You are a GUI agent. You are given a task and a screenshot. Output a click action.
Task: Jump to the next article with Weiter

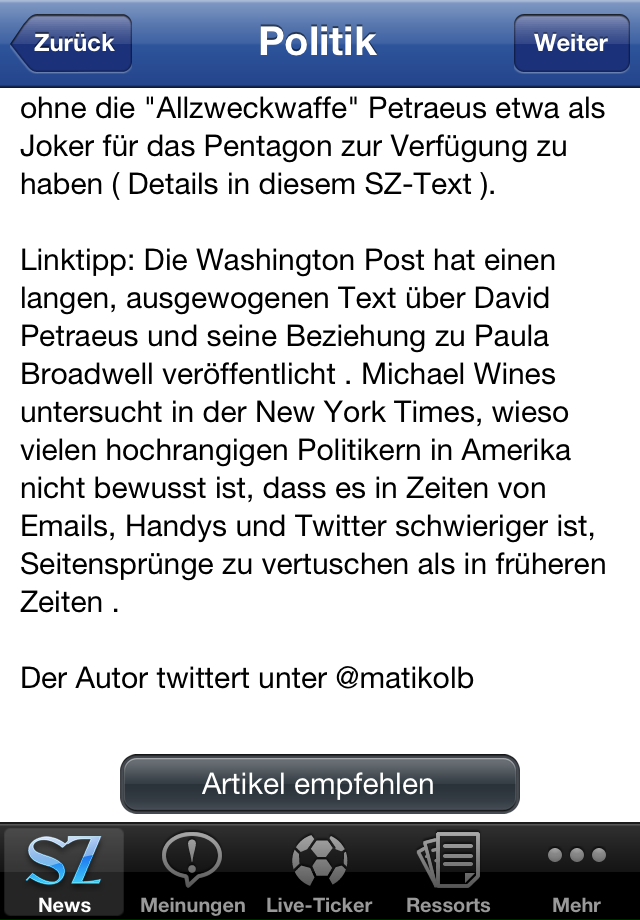[570, 44]
